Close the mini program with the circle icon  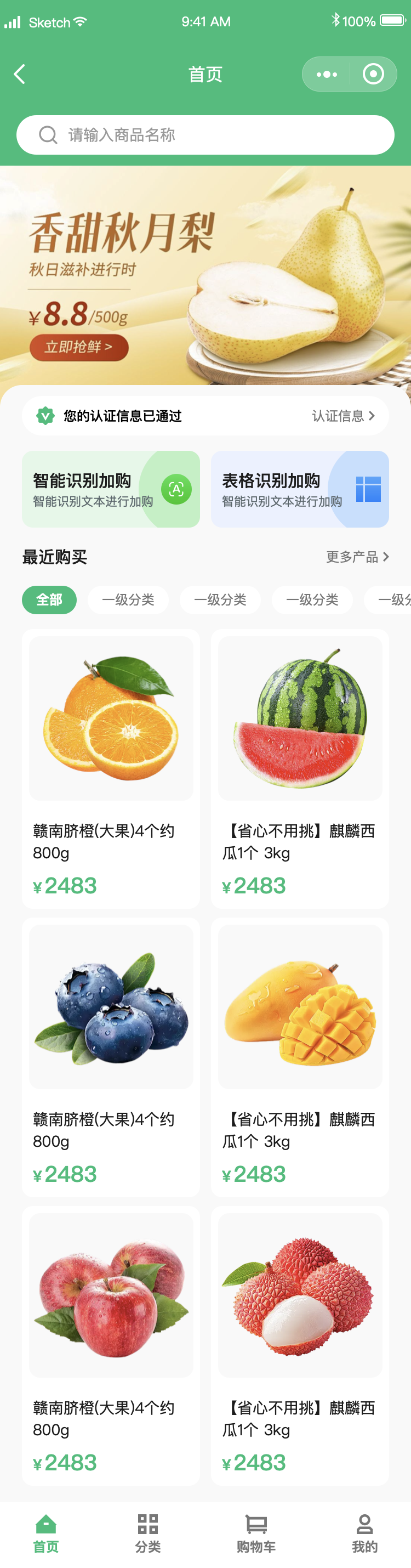tap(373, 74)
